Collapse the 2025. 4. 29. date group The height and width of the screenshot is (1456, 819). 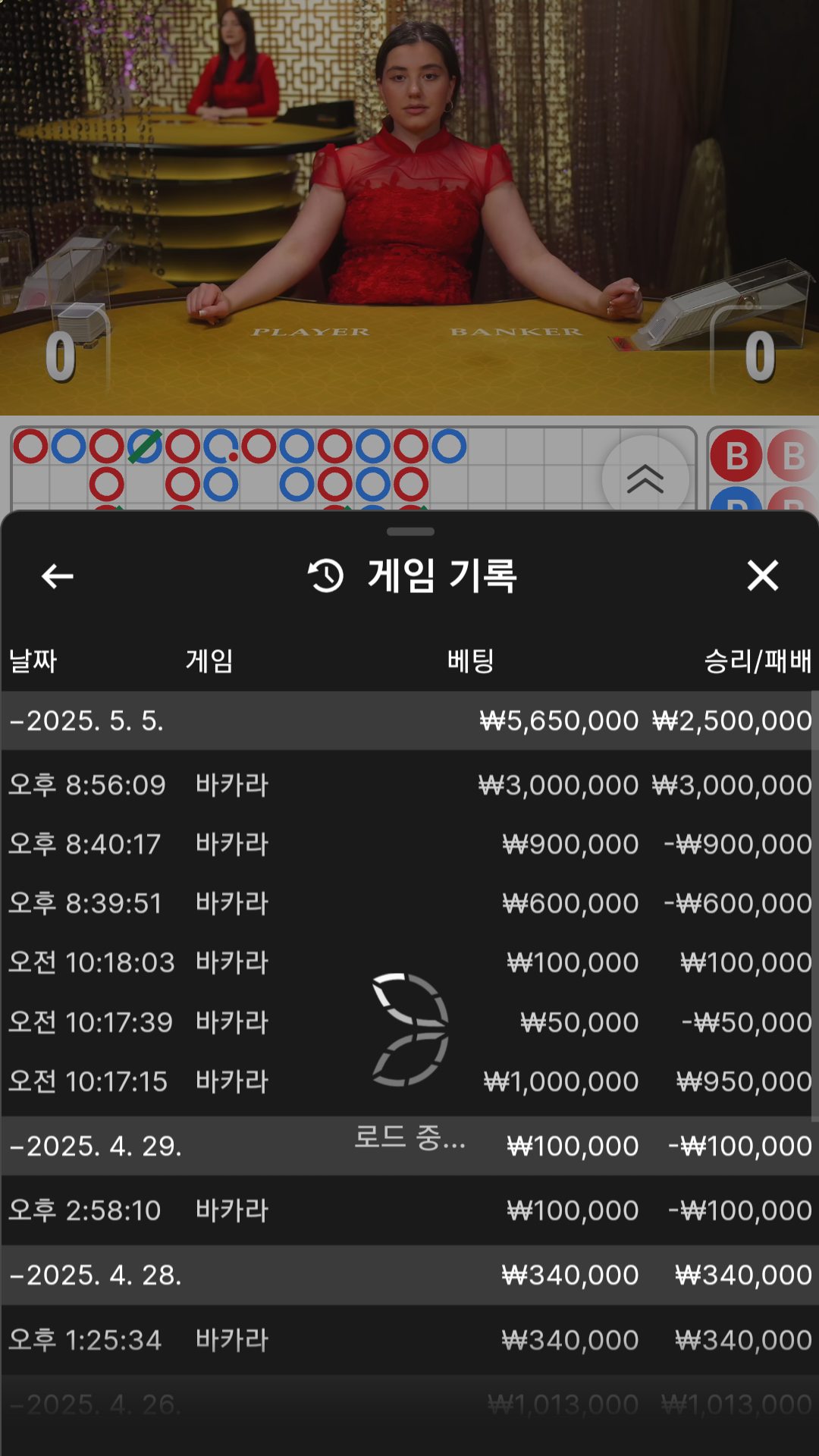tap(96, 1146)
